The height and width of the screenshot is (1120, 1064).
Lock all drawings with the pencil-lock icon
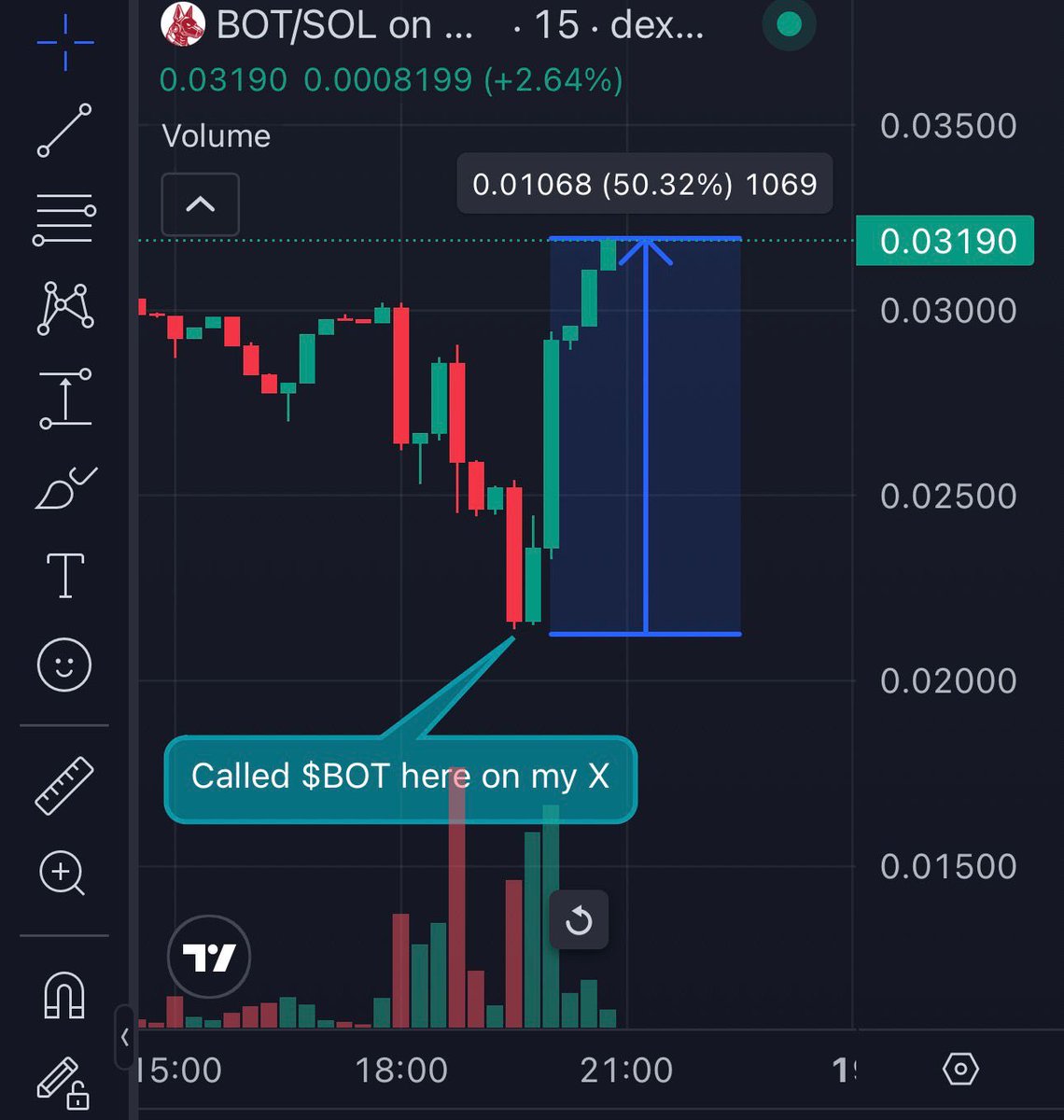point(63,1083)
